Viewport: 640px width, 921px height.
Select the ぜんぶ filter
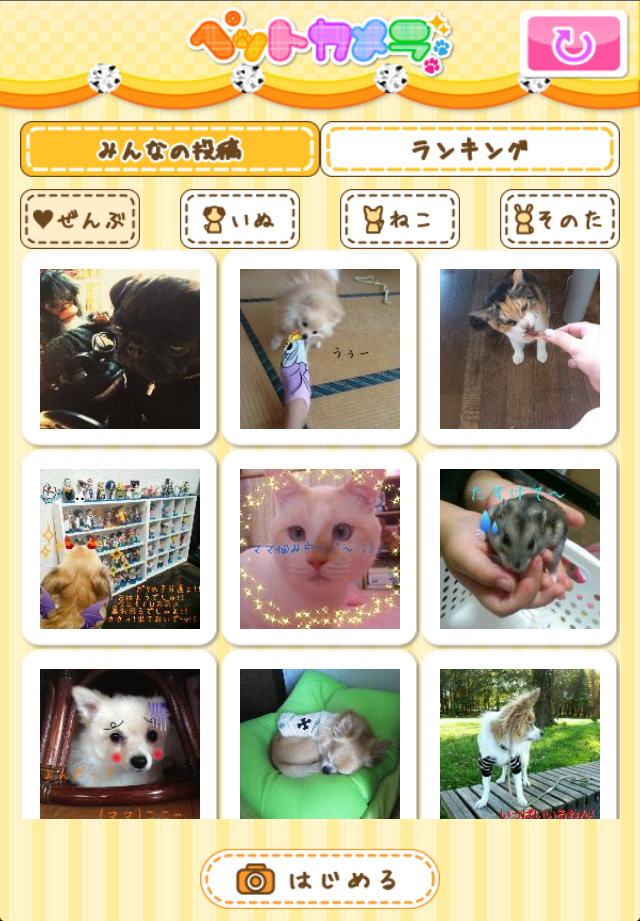coord(80,219)
